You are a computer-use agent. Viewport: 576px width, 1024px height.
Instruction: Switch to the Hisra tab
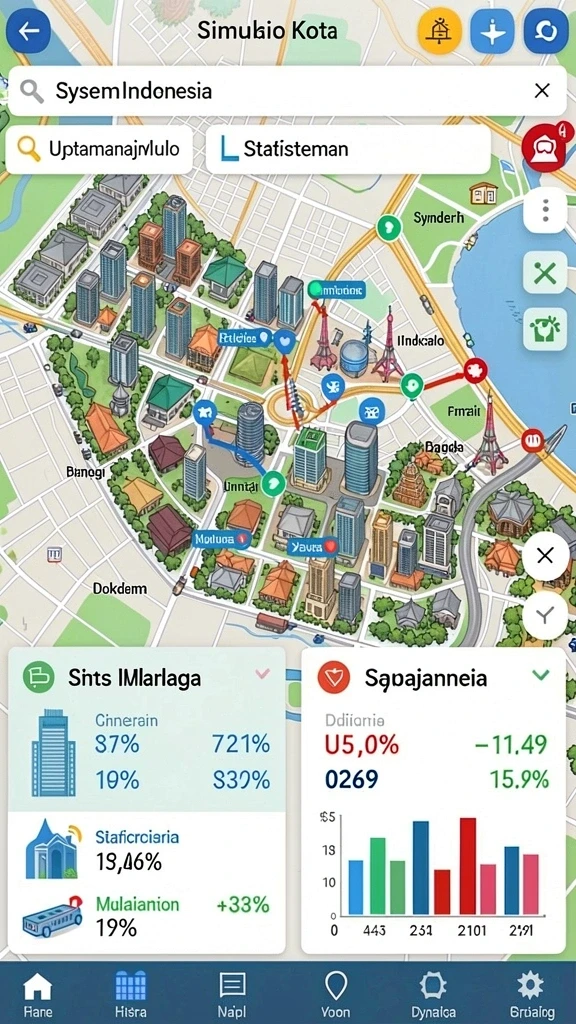[131, 993]
